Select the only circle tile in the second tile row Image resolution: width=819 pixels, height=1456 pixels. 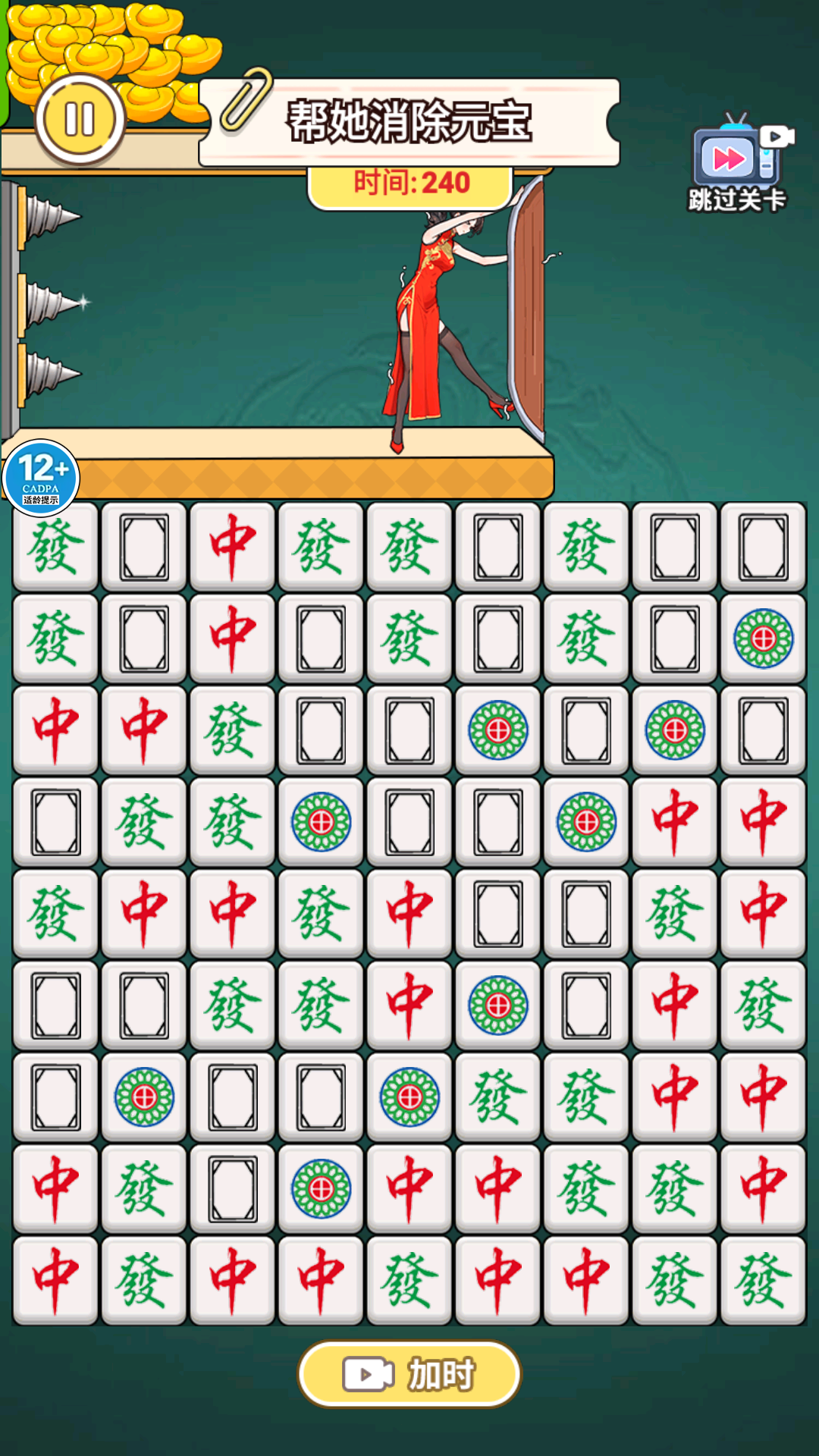click(763, 639)
